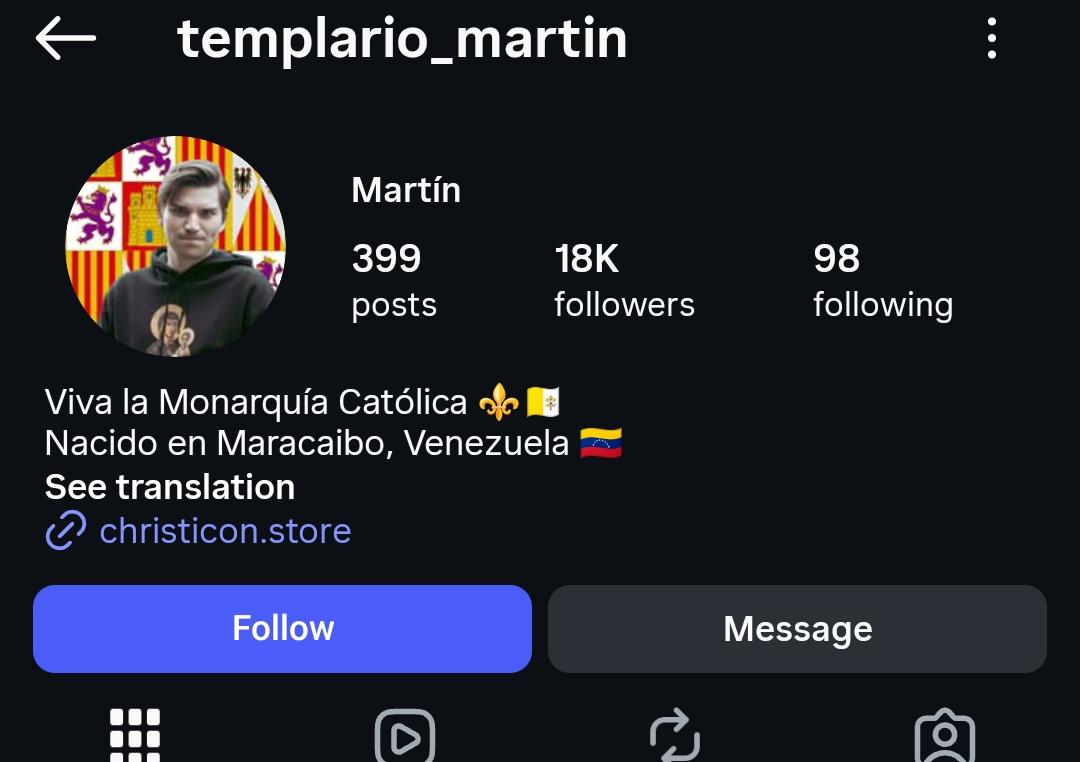View Martín's profile picture
The height and width of the screenshot is (762, 1080).
[x=176, y=246]
